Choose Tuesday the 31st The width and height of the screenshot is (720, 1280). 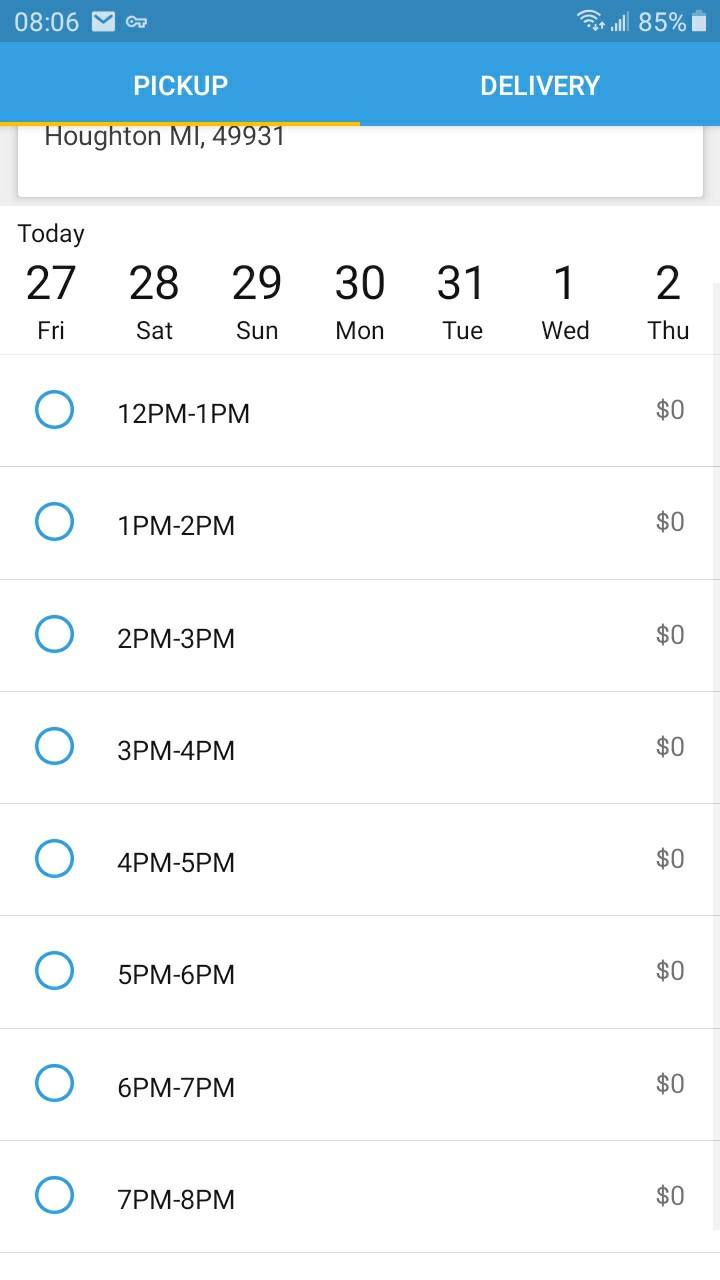pyautogui.click(x=462, y=301)
